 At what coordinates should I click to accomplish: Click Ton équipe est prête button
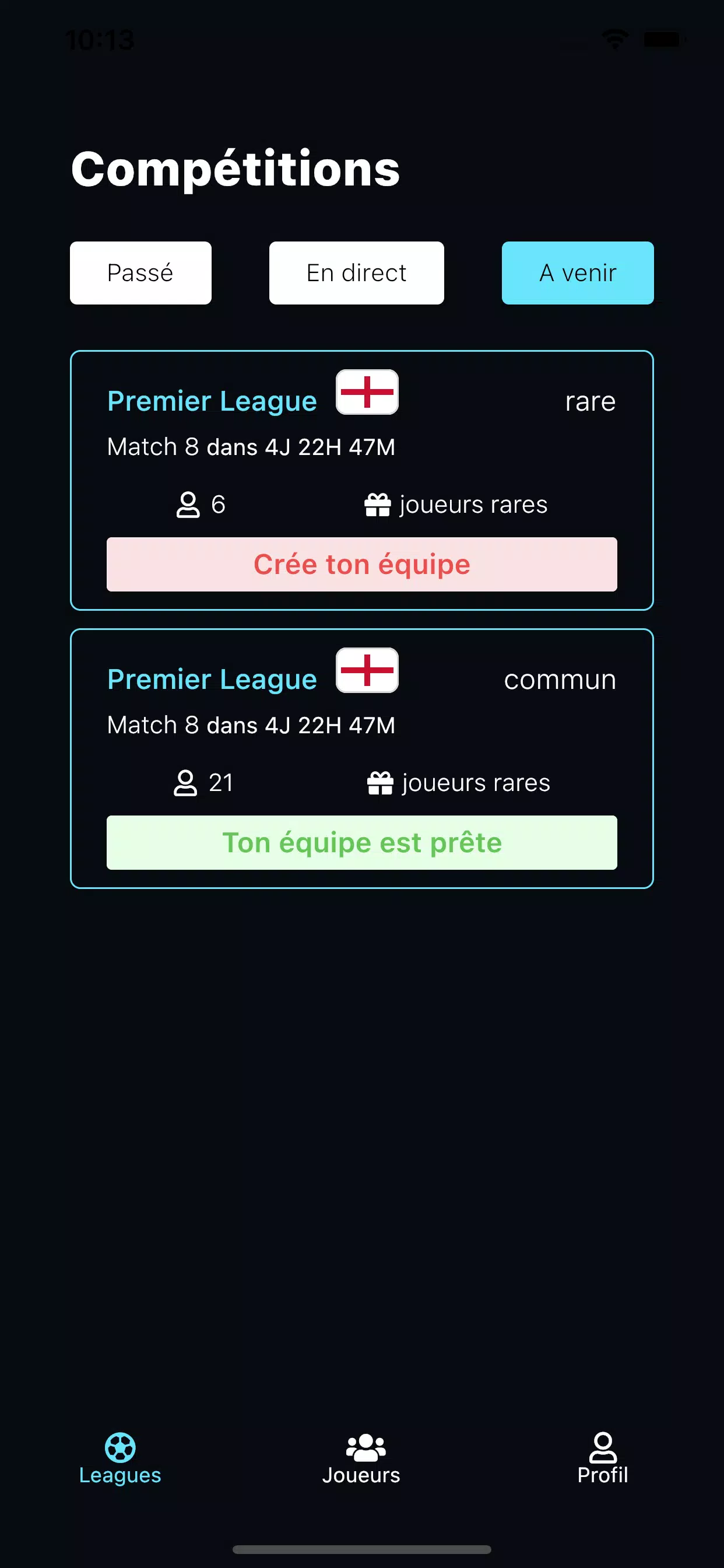point(361,842)
